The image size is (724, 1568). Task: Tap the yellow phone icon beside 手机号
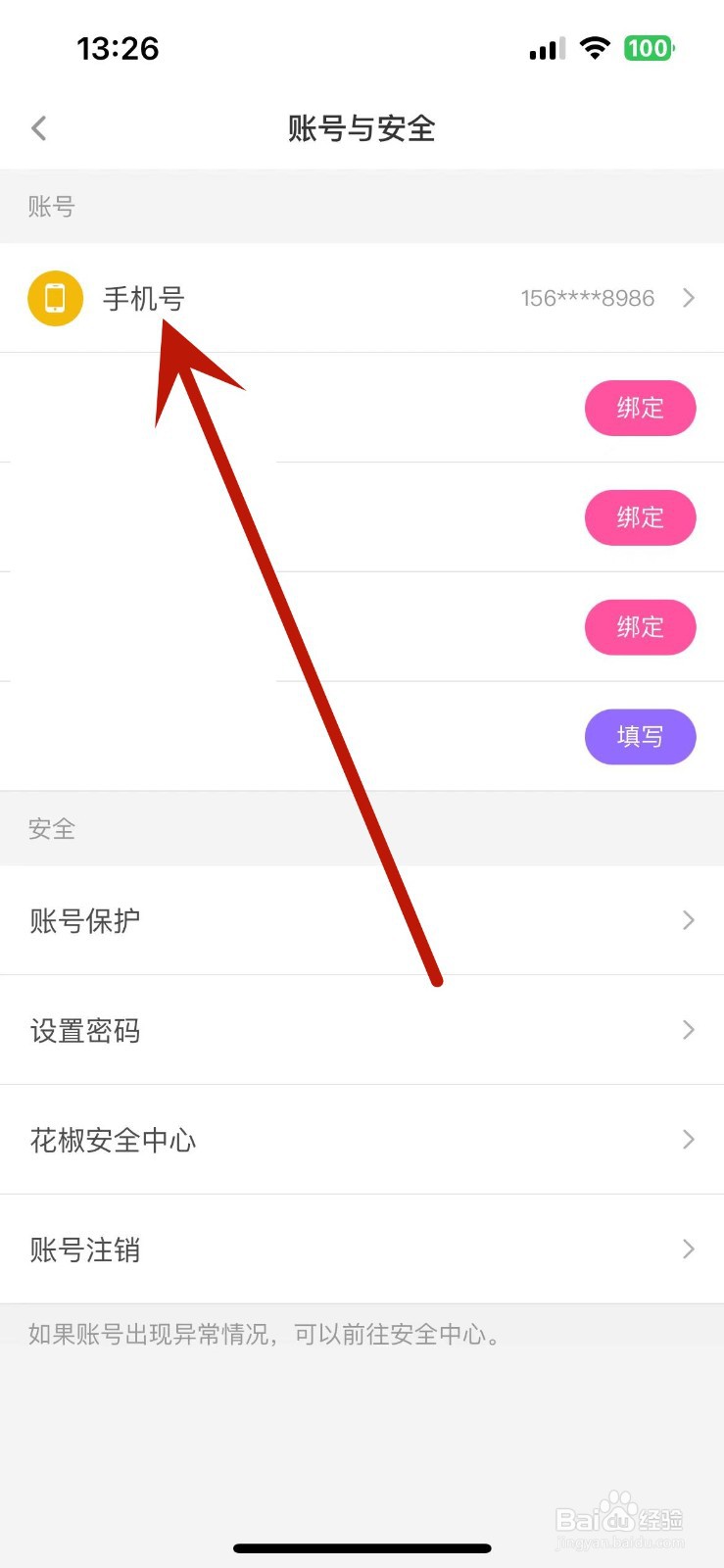point(55,298)
